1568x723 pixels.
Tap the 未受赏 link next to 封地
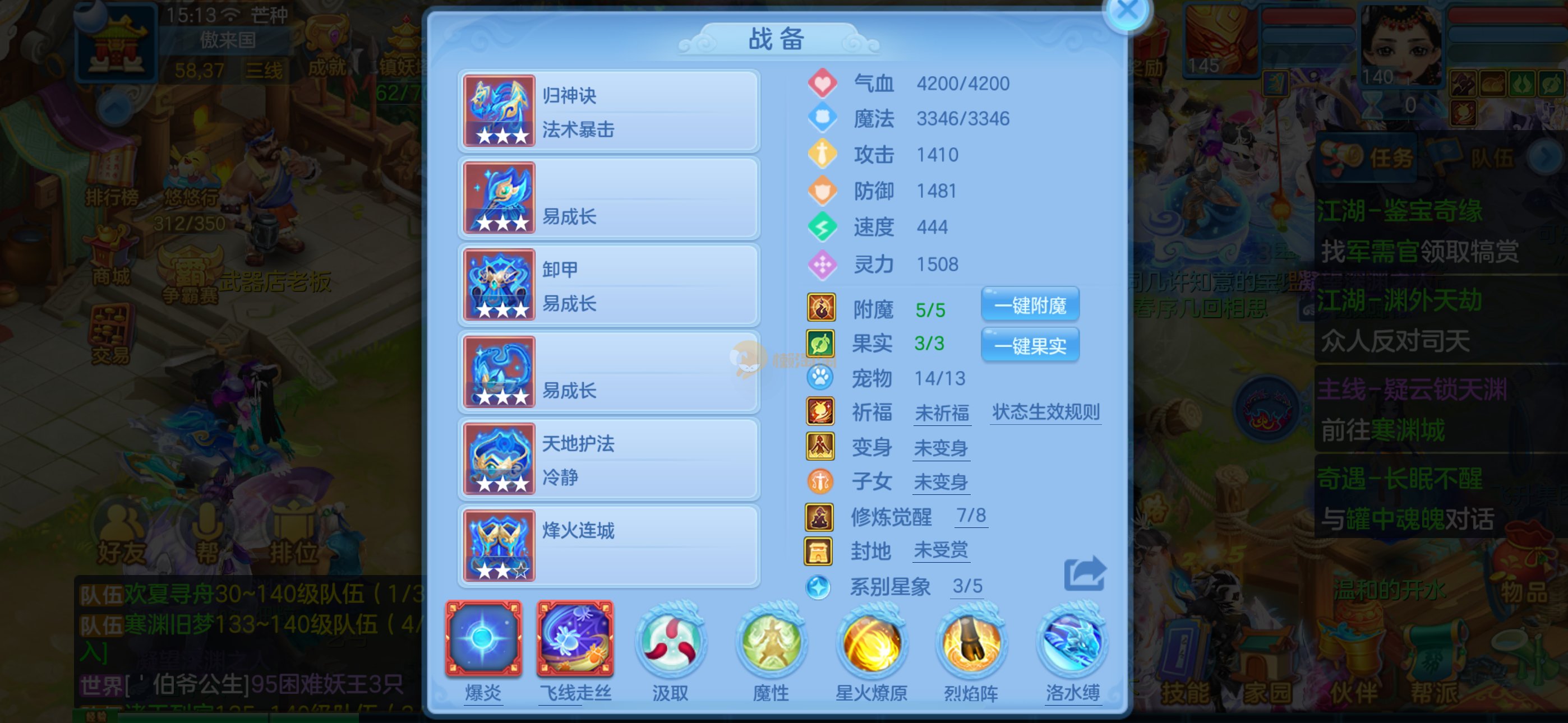tap(940, 550)
